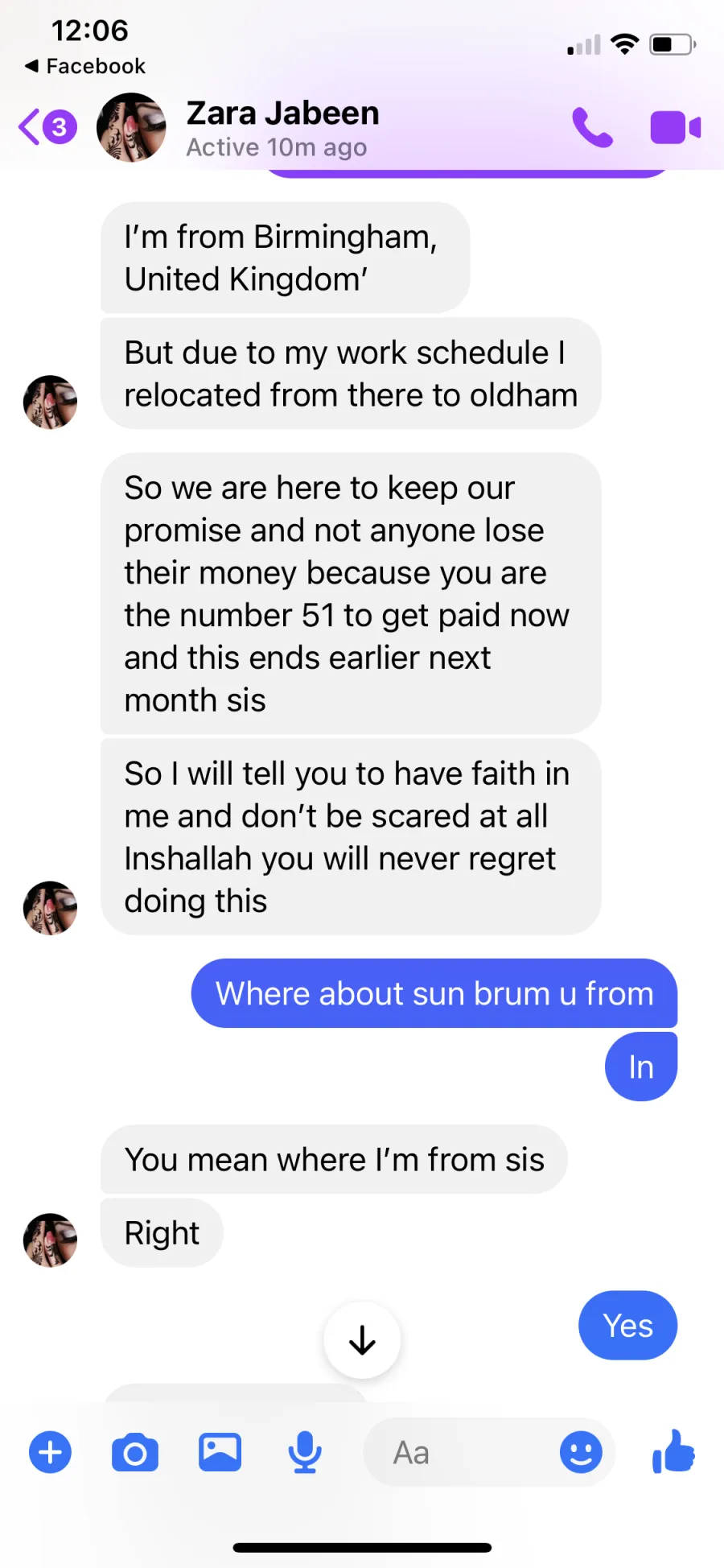The image size is (724, 1568).
Task: Jump to the latest message using the down arrow
Action: point(362,1340)
